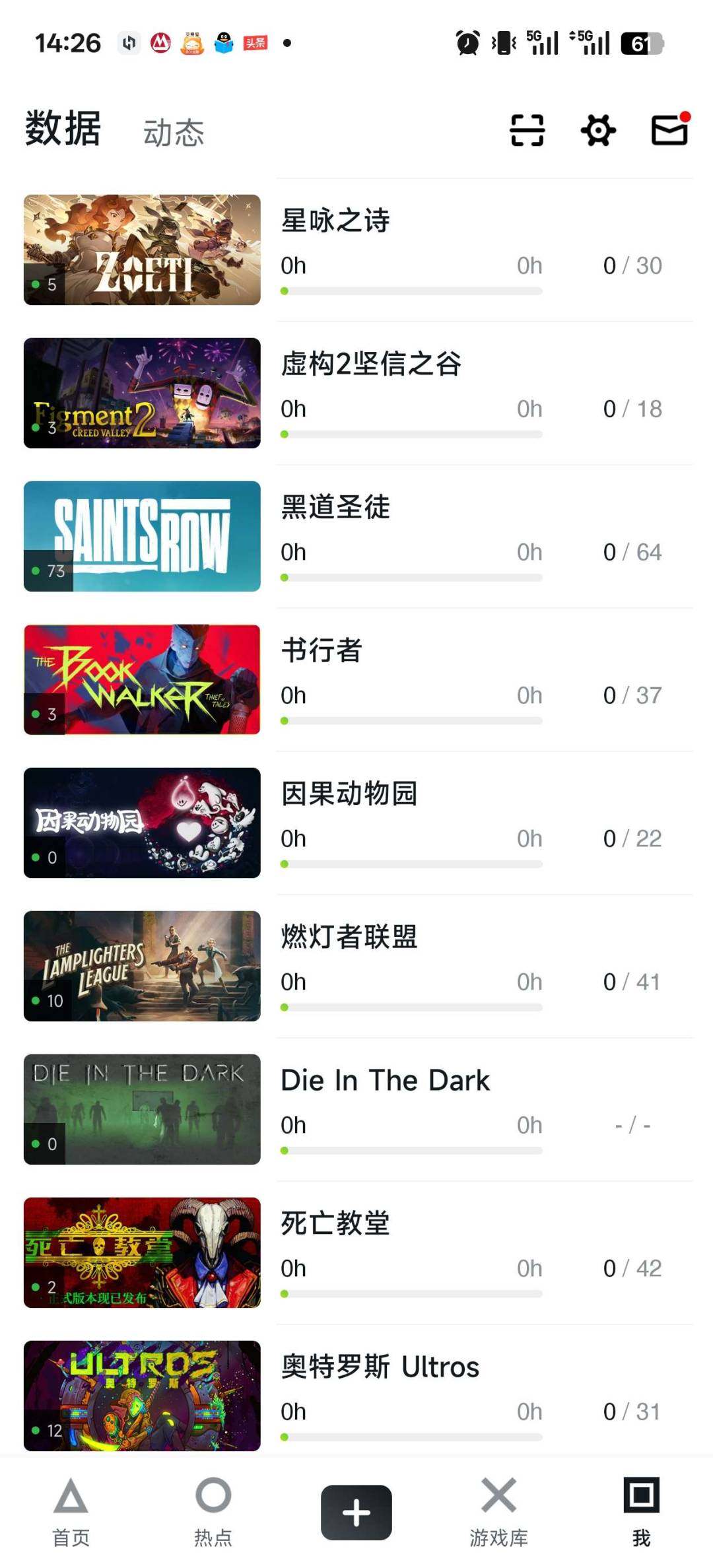Select the Figment 2 cover thumbnail

click(x=141, y=393)
